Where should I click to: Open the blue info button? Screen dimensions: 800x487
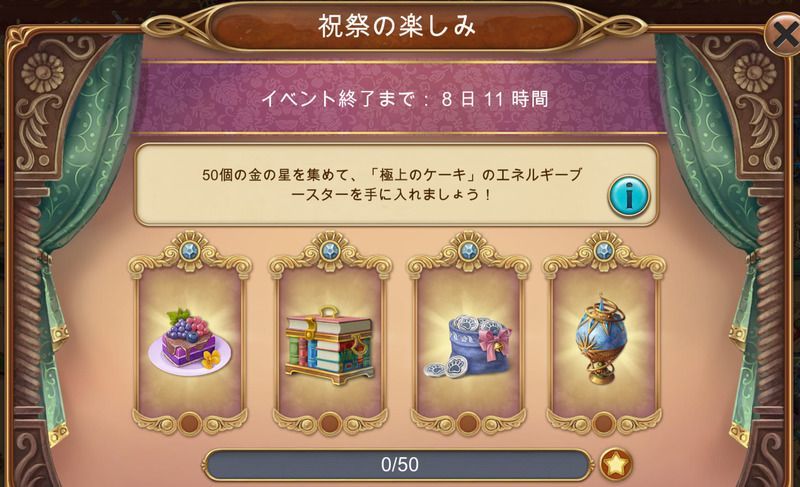click(628, 195)
